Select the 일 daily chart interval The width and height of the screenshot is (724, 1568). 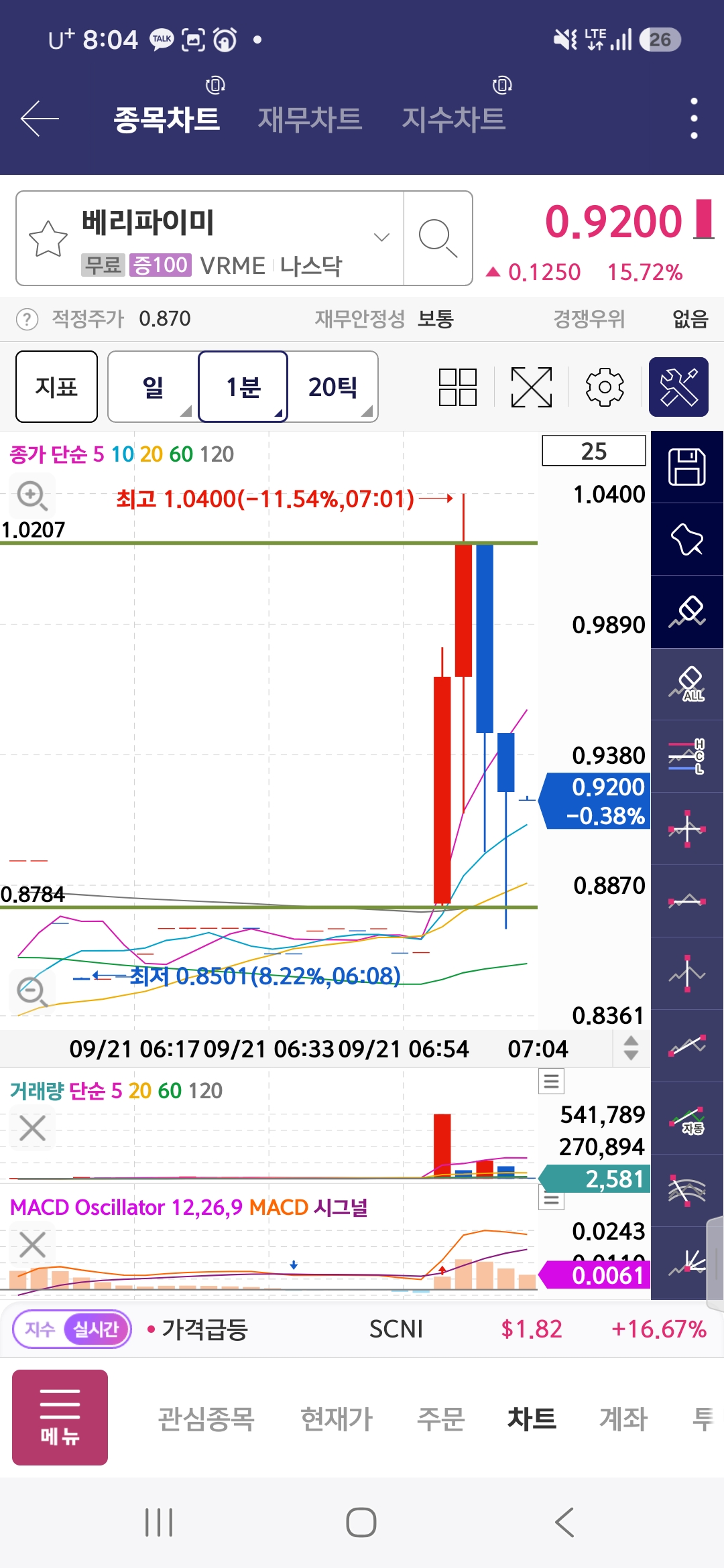(x=153, y=387)
